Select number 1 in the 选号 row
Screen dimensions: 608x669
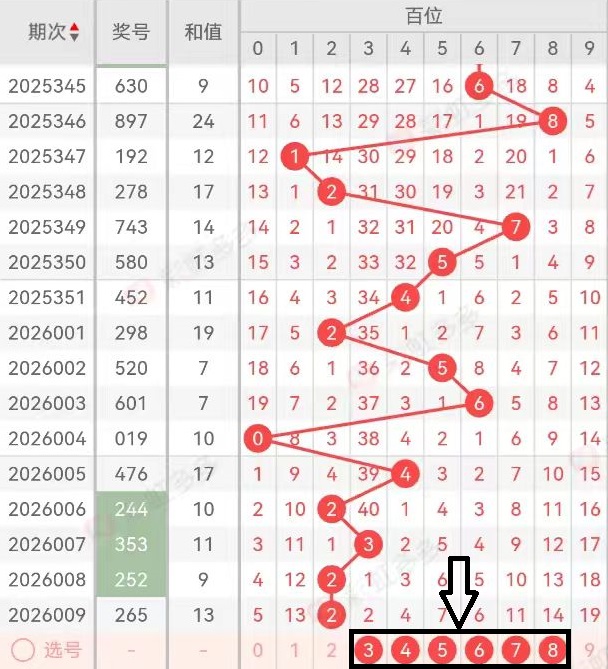pyautogui.click(x=294, y=651)
